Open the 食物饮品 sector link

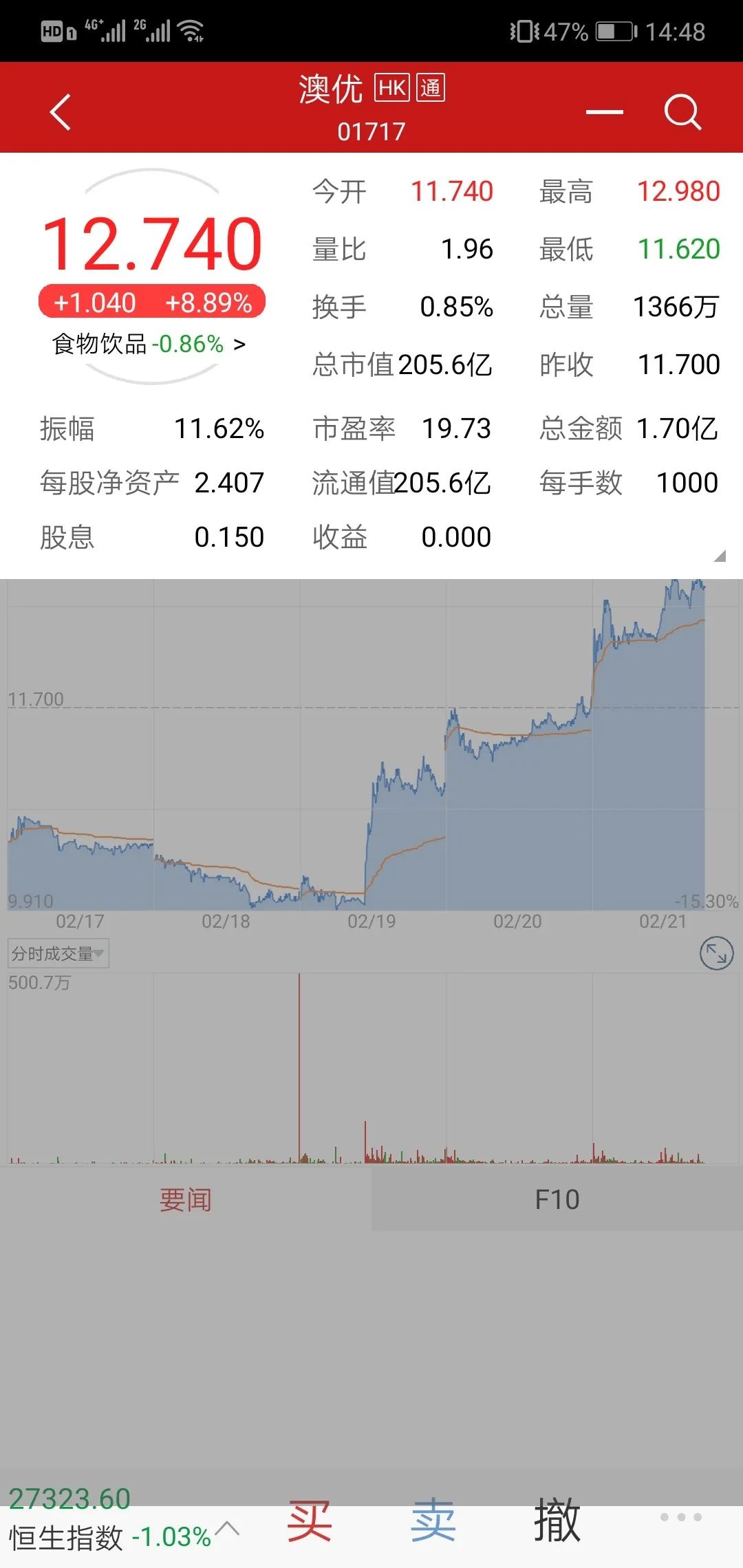point(149,344)
